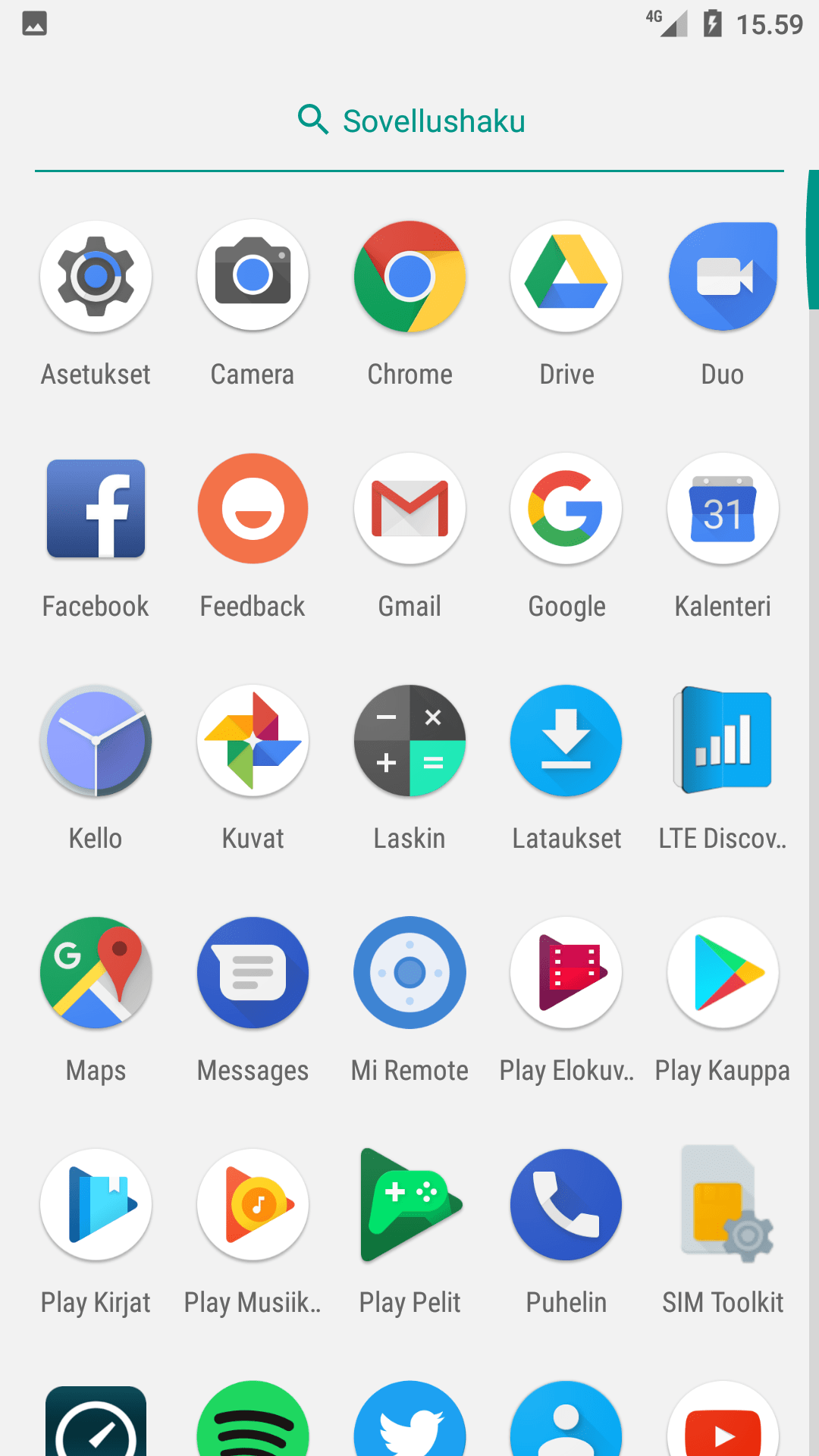819x1456 pixels.
Task: Tap the Sovellushaku app search field
Action: pyautogui.click(x=410, y=121)
